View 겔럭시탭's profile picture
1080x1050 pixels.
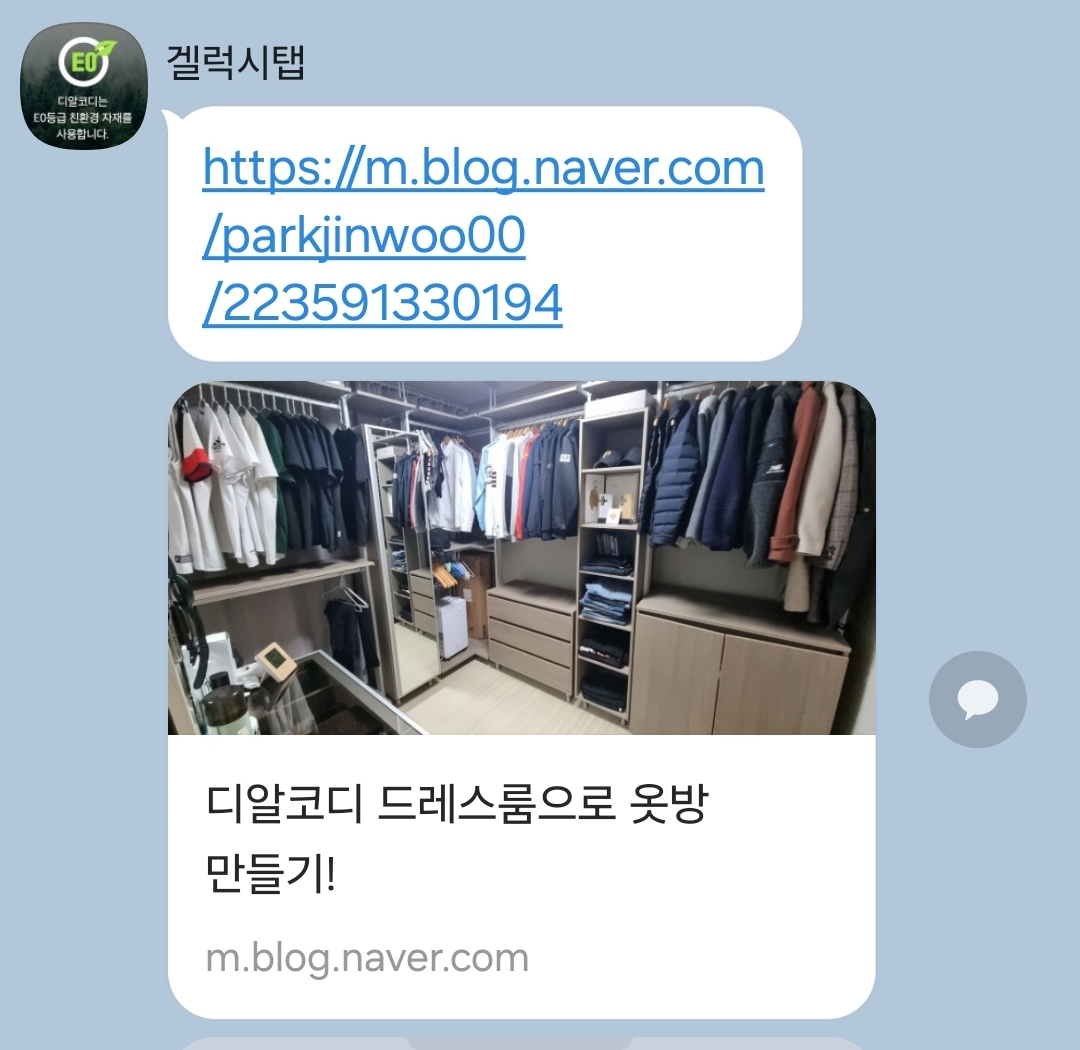[85, 85]
